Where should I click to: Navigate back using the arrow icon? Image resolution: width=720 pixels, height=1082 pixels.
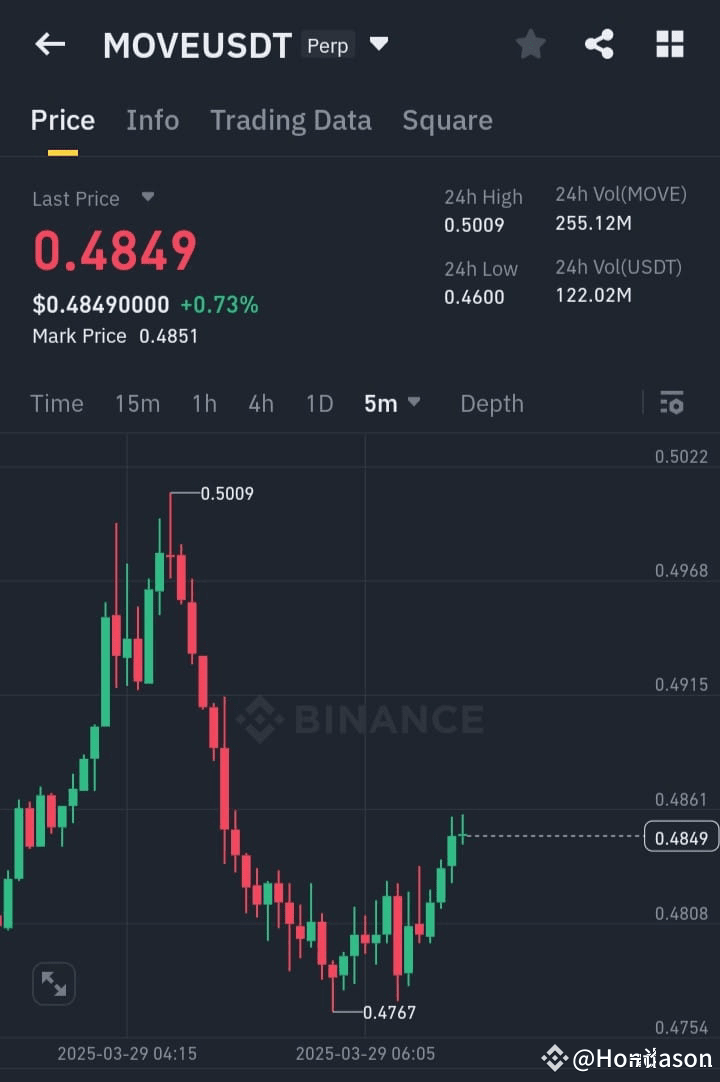coord(50,44)
